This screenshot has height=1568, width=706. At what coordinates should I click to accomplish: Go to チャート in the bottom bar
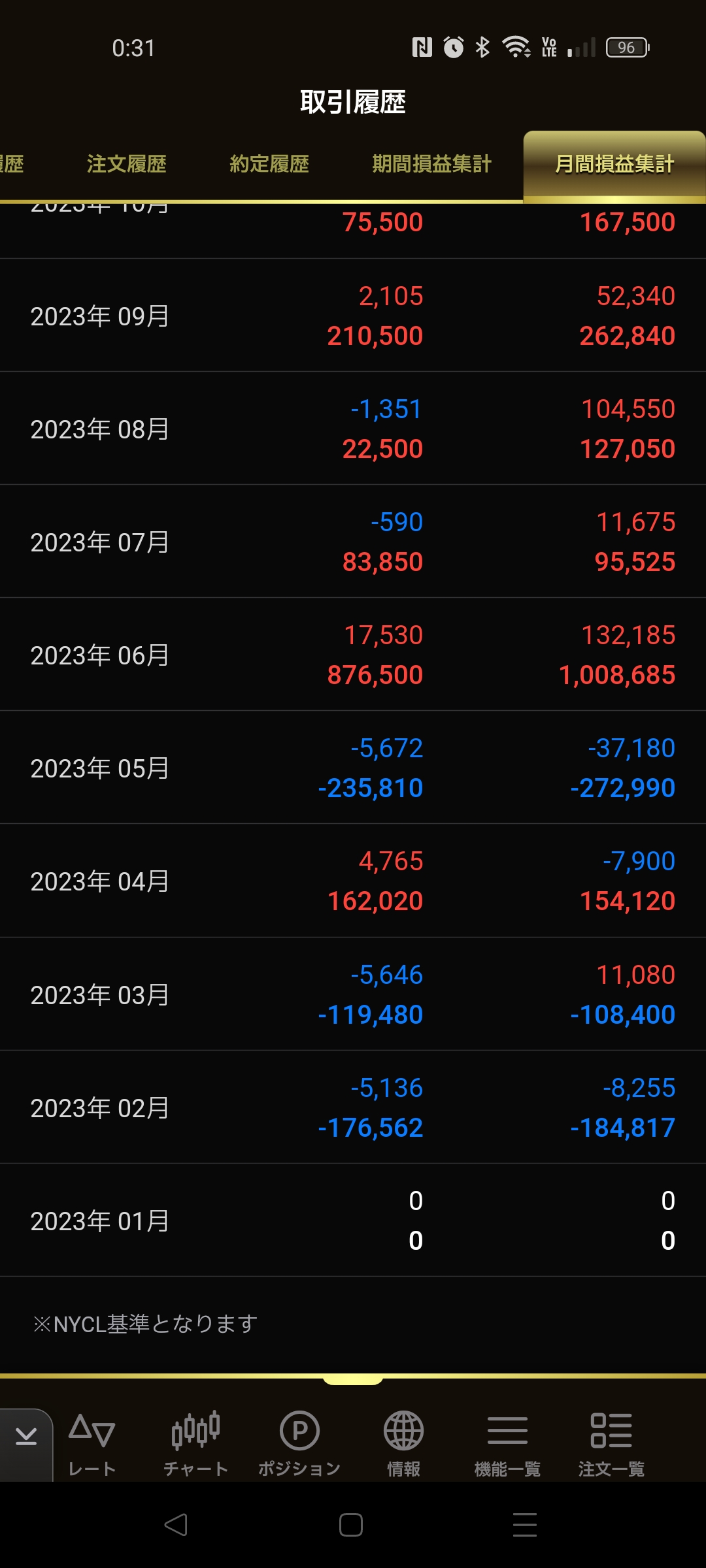(x=195, y=1445)
